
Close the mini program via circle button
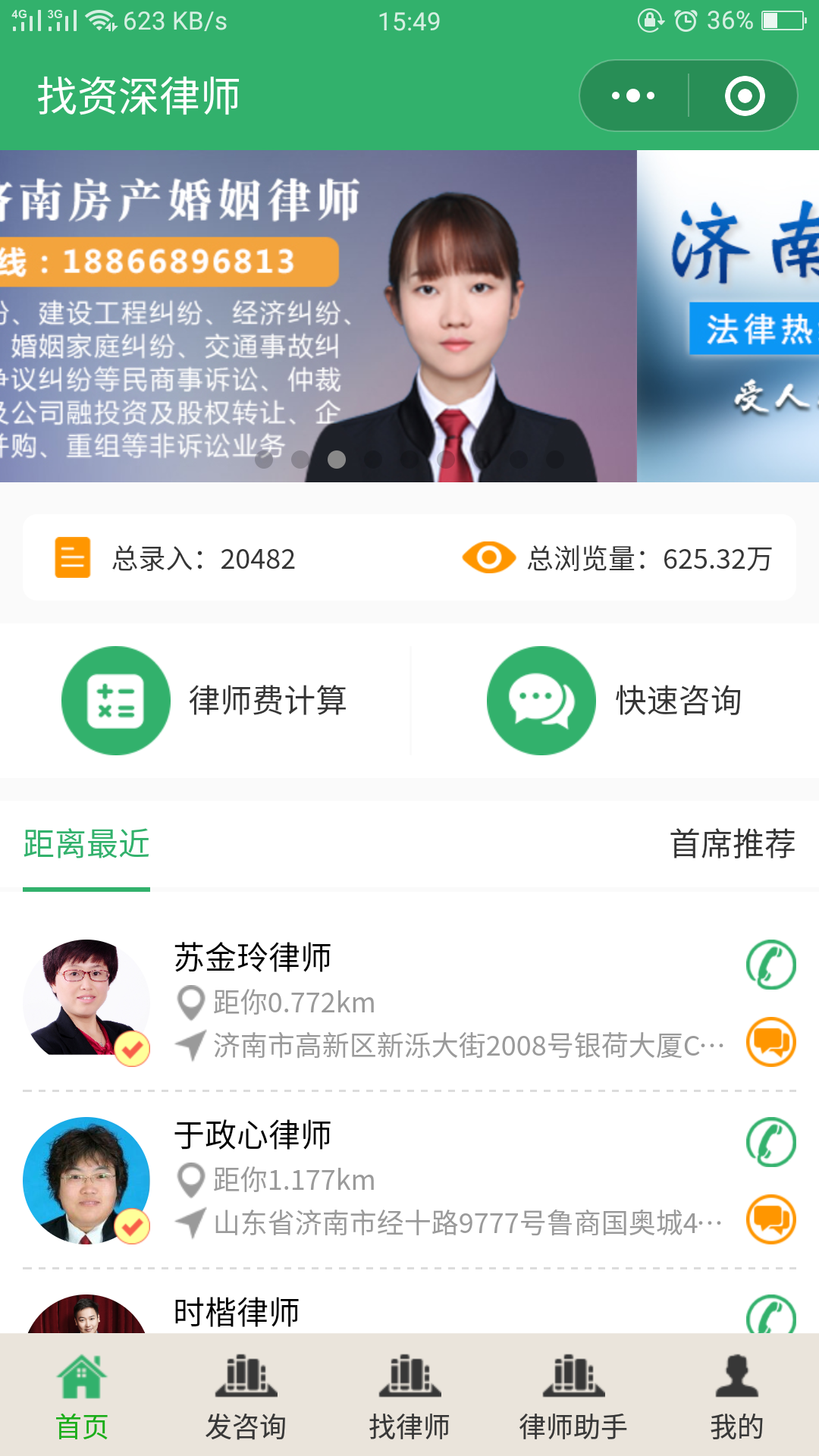click(745, 96)
